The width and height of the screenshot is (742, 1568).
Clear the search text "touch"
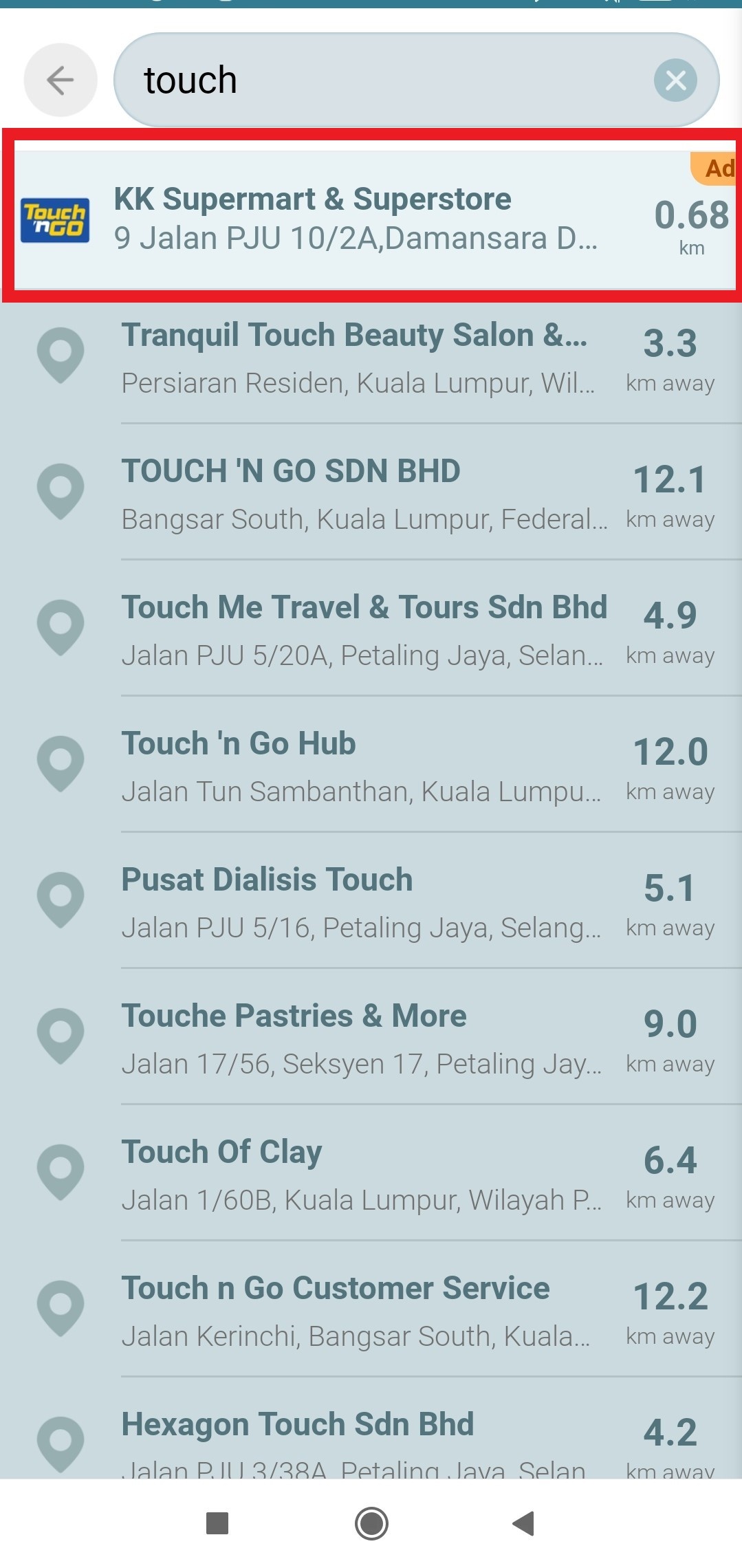point(675,80)
